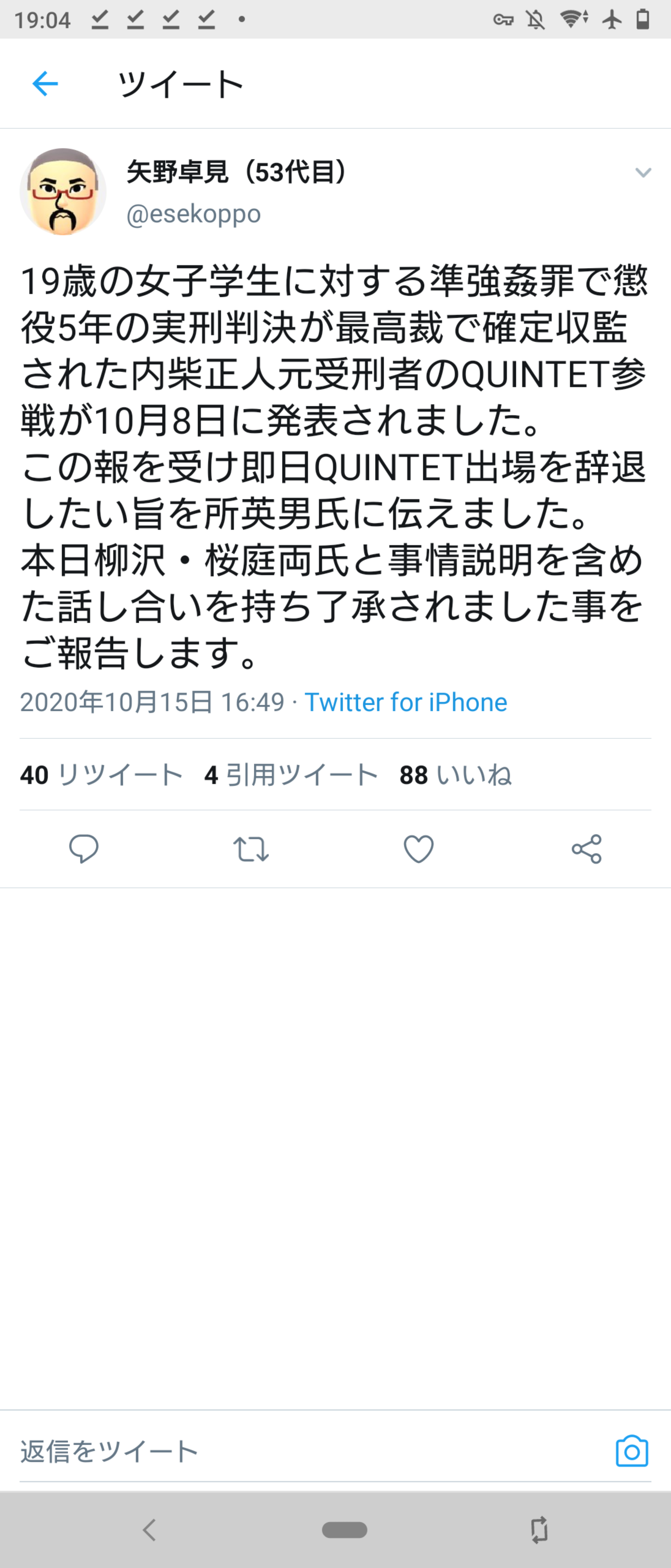Share this tweet
This screenshot has height=1568, width=671.
(587, 849)
